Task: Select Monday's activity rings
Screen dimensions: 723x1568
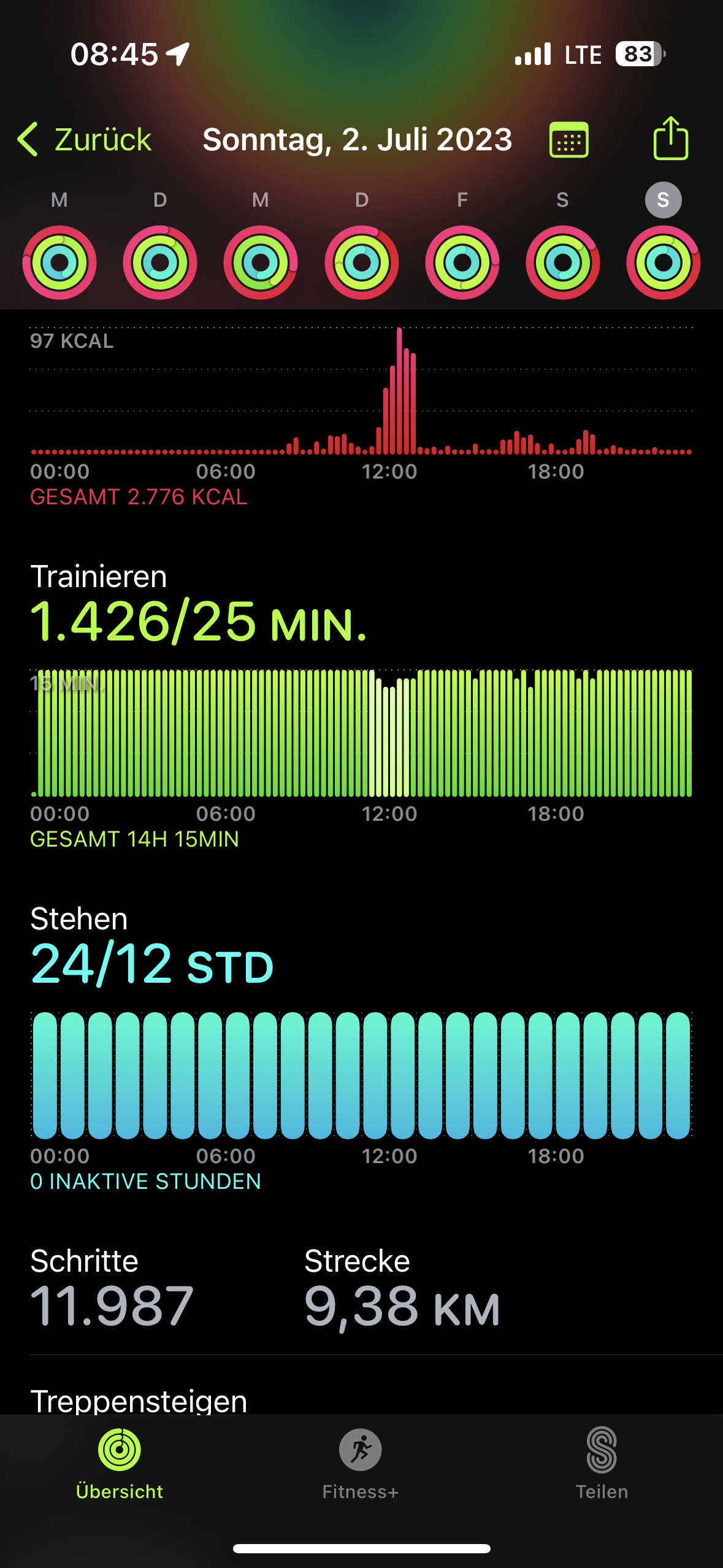Action: 59,263
